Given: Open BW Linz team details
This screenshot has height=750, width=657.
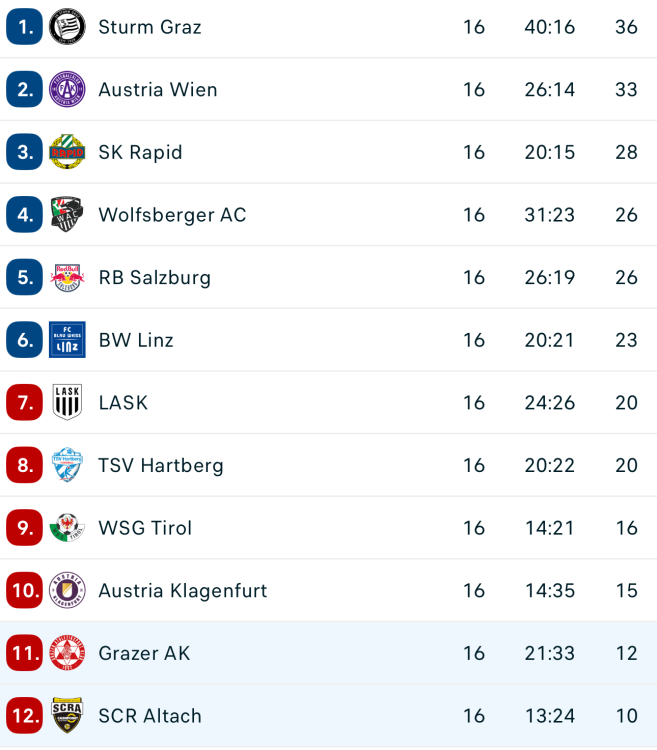Looking at the screenshot, I should click(136, 340).
